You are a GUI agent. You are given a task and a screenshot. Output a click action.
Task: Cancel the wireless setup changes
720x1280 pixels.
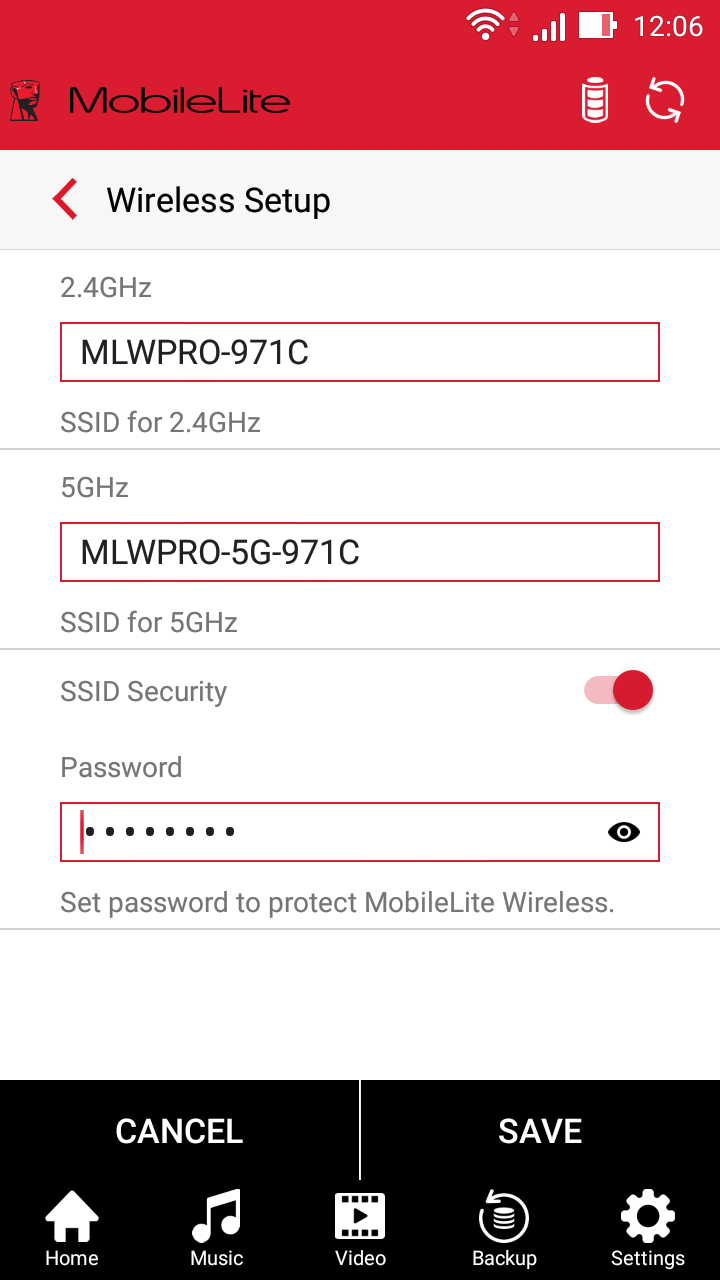[x=180, y=1131]
